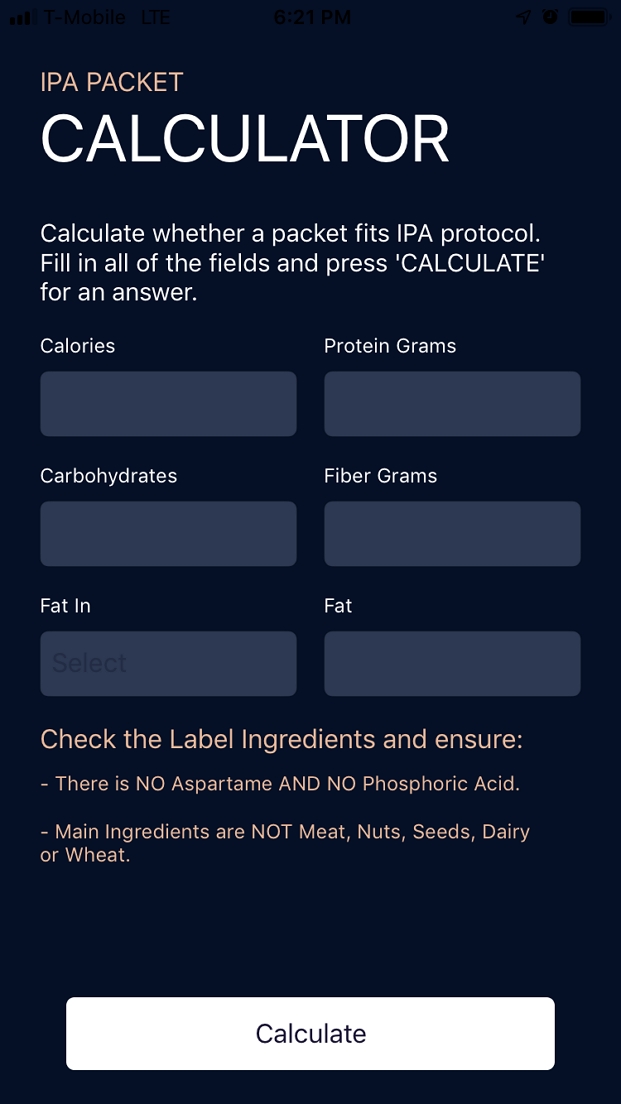
Task: Focus the Fiber Grams field
Action: pos(452,534)
